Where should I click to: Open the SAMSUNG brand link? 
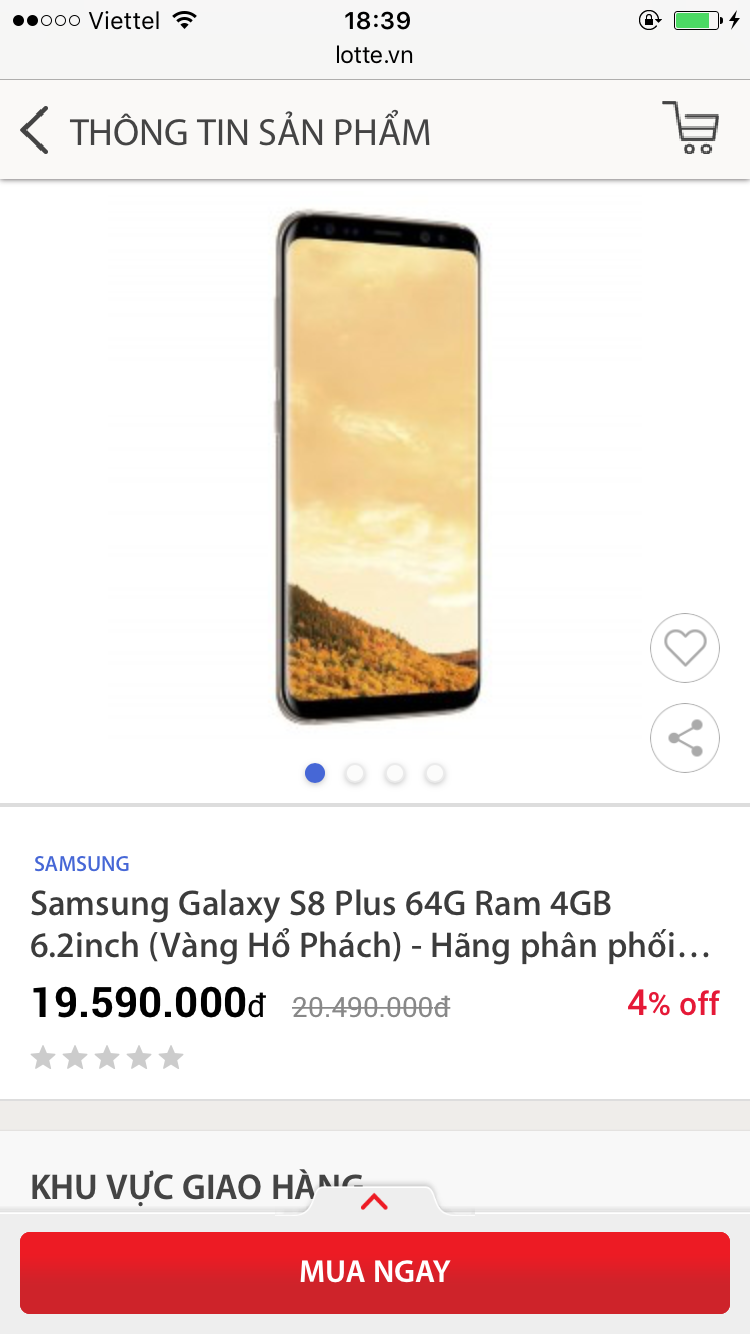82,864
